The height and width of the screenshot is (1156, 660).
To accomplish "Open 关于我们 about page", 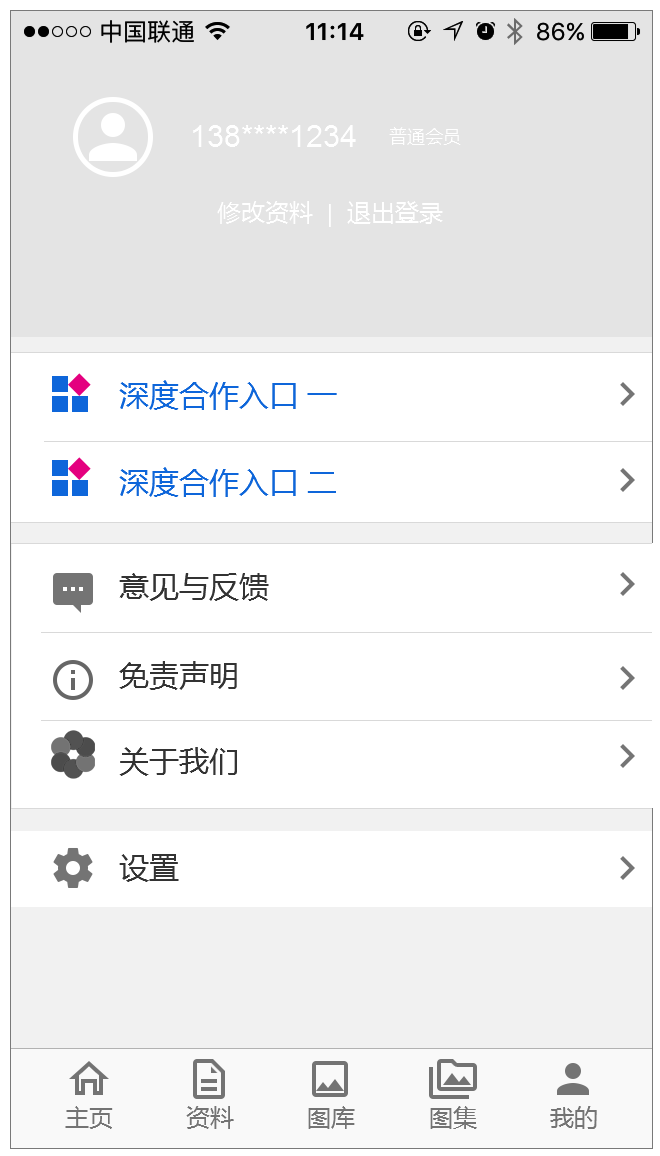I will click(x=330, y=762).
